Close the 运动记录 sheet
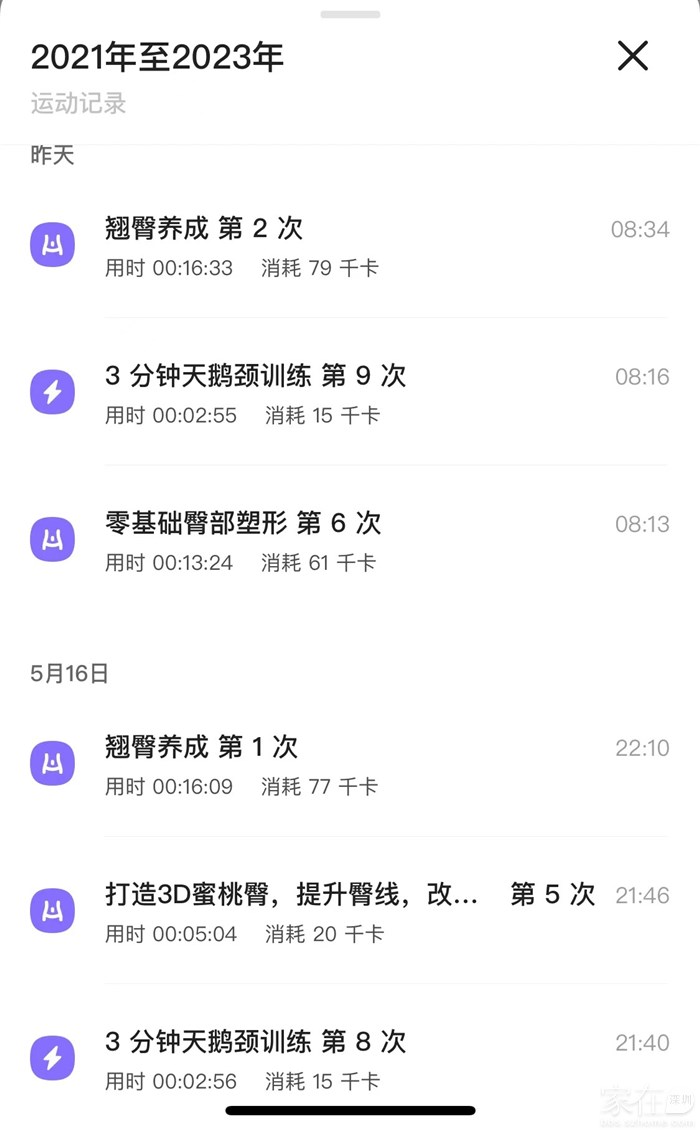 632,56
